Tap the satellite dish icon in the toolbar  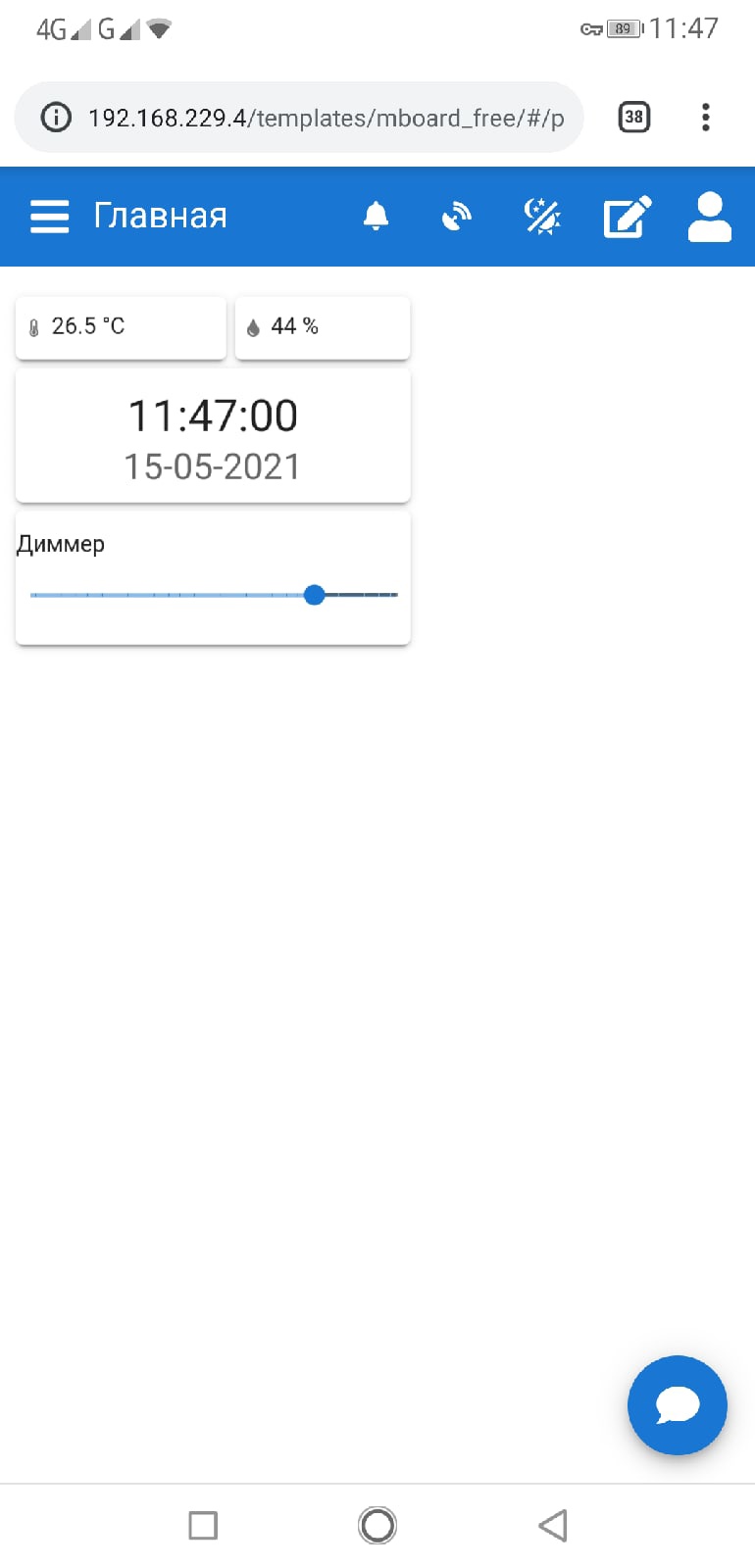[x=457, y=216]
